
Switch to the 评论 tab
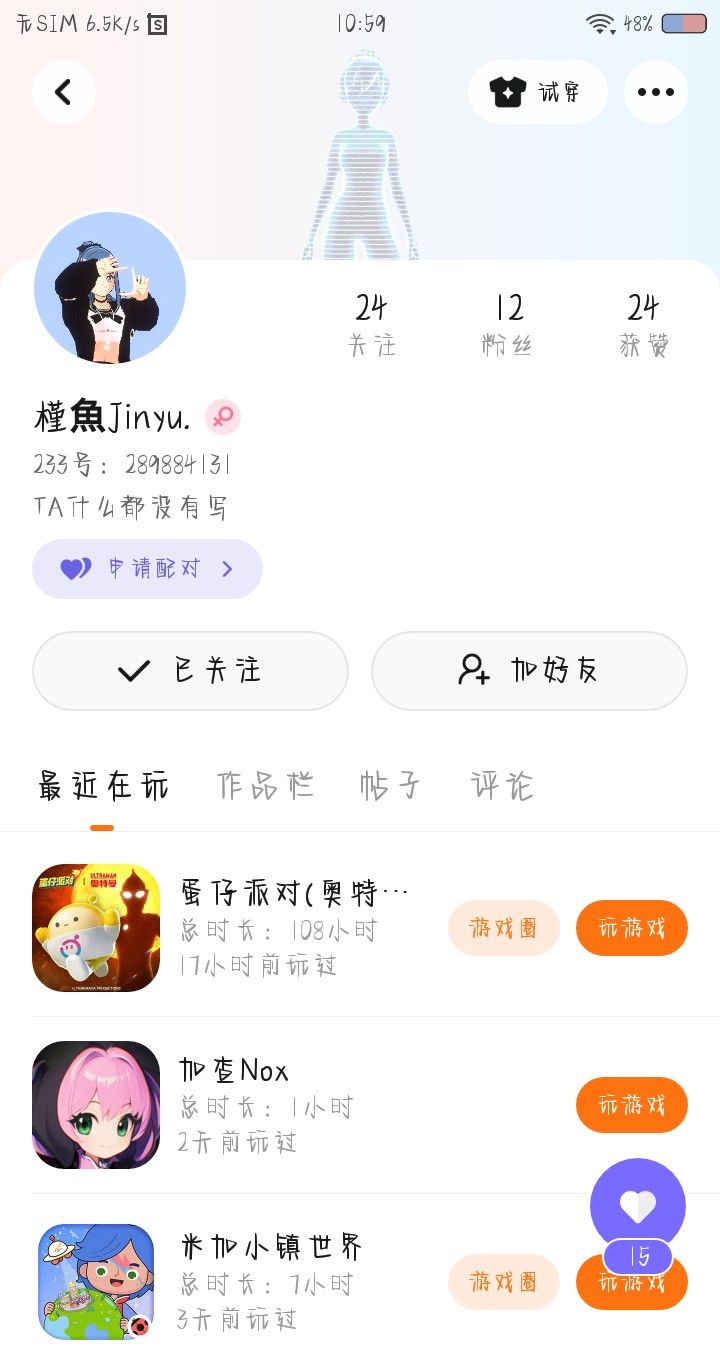502,786
